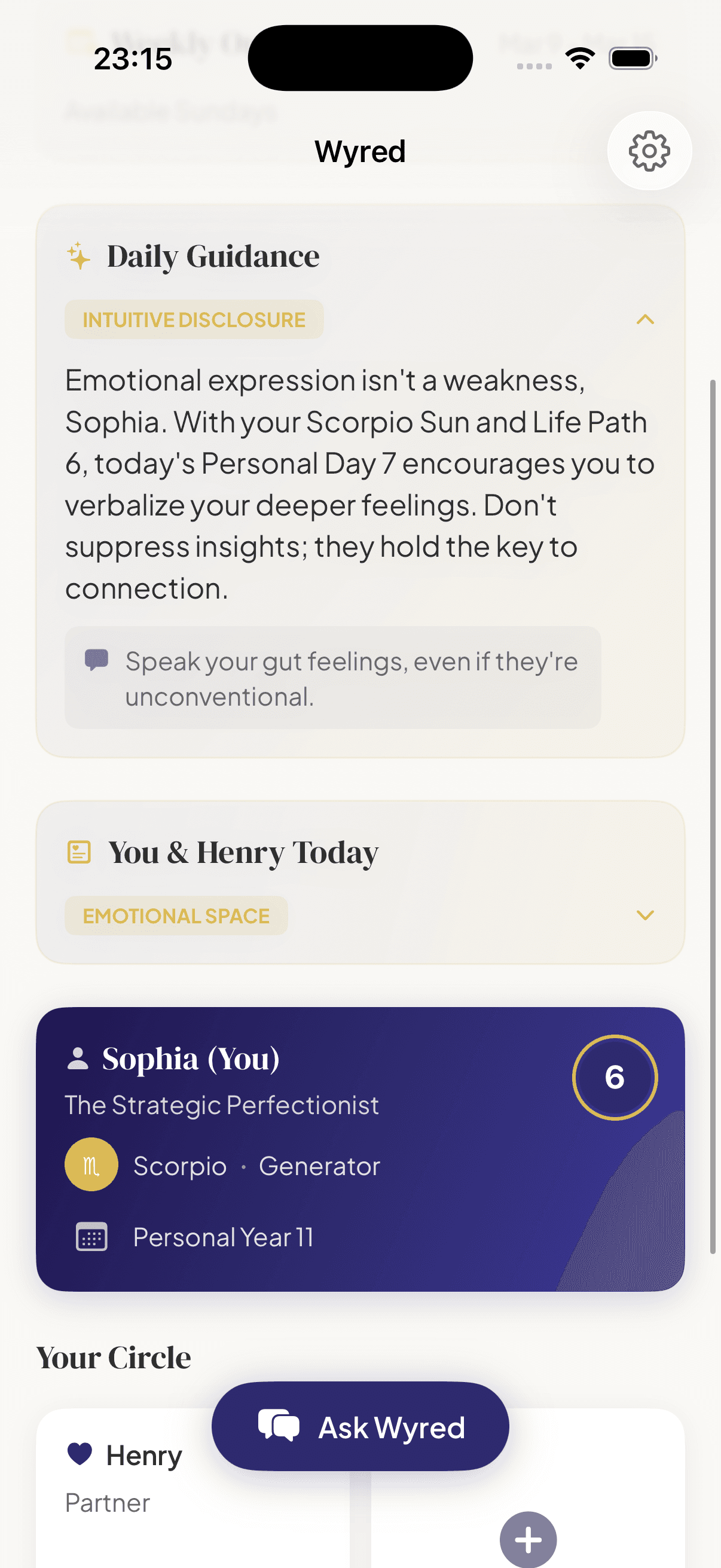
Task: Open settings with the gear icon
Action: pos(649,150)
